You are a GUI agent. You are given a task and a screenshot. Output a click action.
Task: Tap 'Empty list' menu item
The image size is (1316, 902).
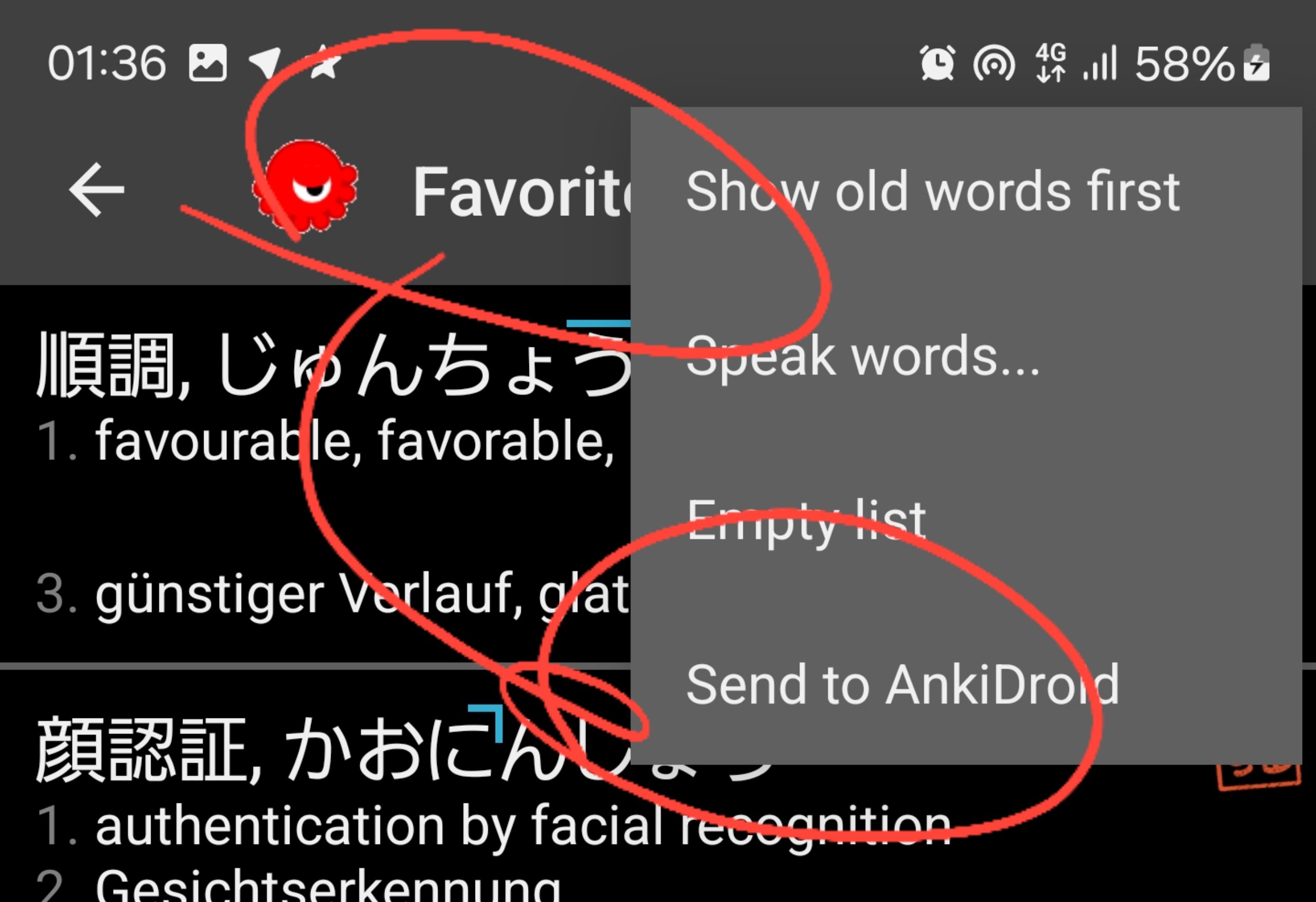click(807, 521)
